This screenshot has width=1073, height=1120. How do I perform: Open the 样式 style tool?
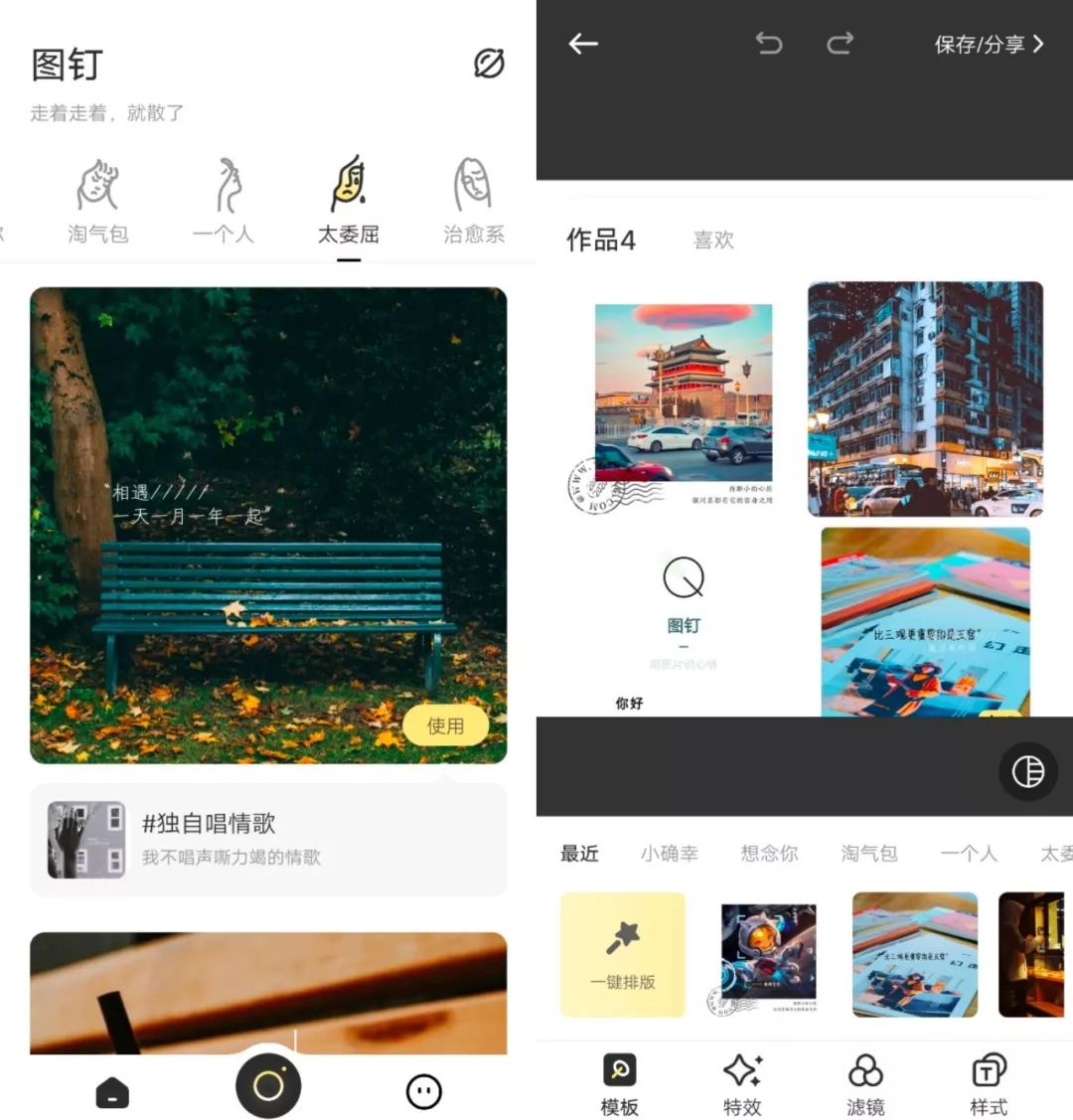pyautogui.click(x=989, y=1083)
